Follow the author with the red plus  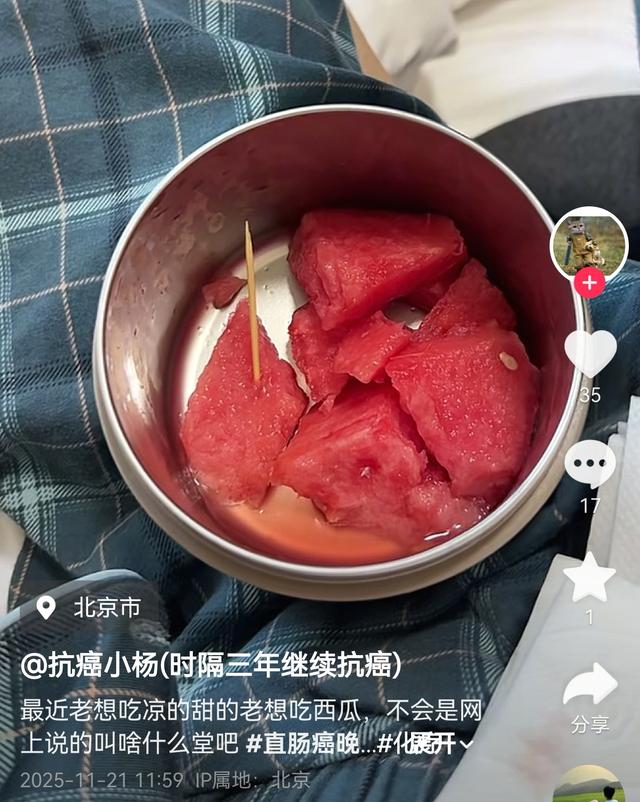[x=589, y=284]
